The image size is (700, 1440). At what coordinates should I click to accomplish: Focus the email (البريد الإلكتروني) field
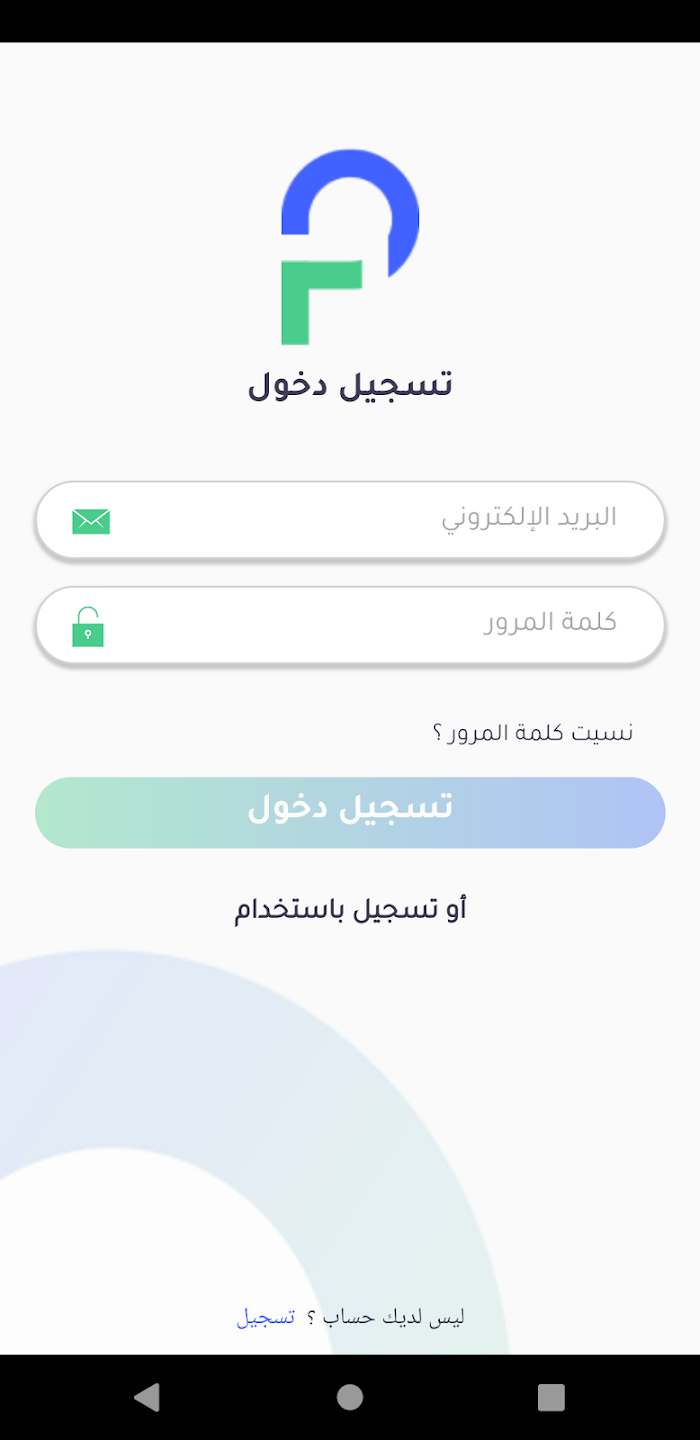tap(350, 519)
